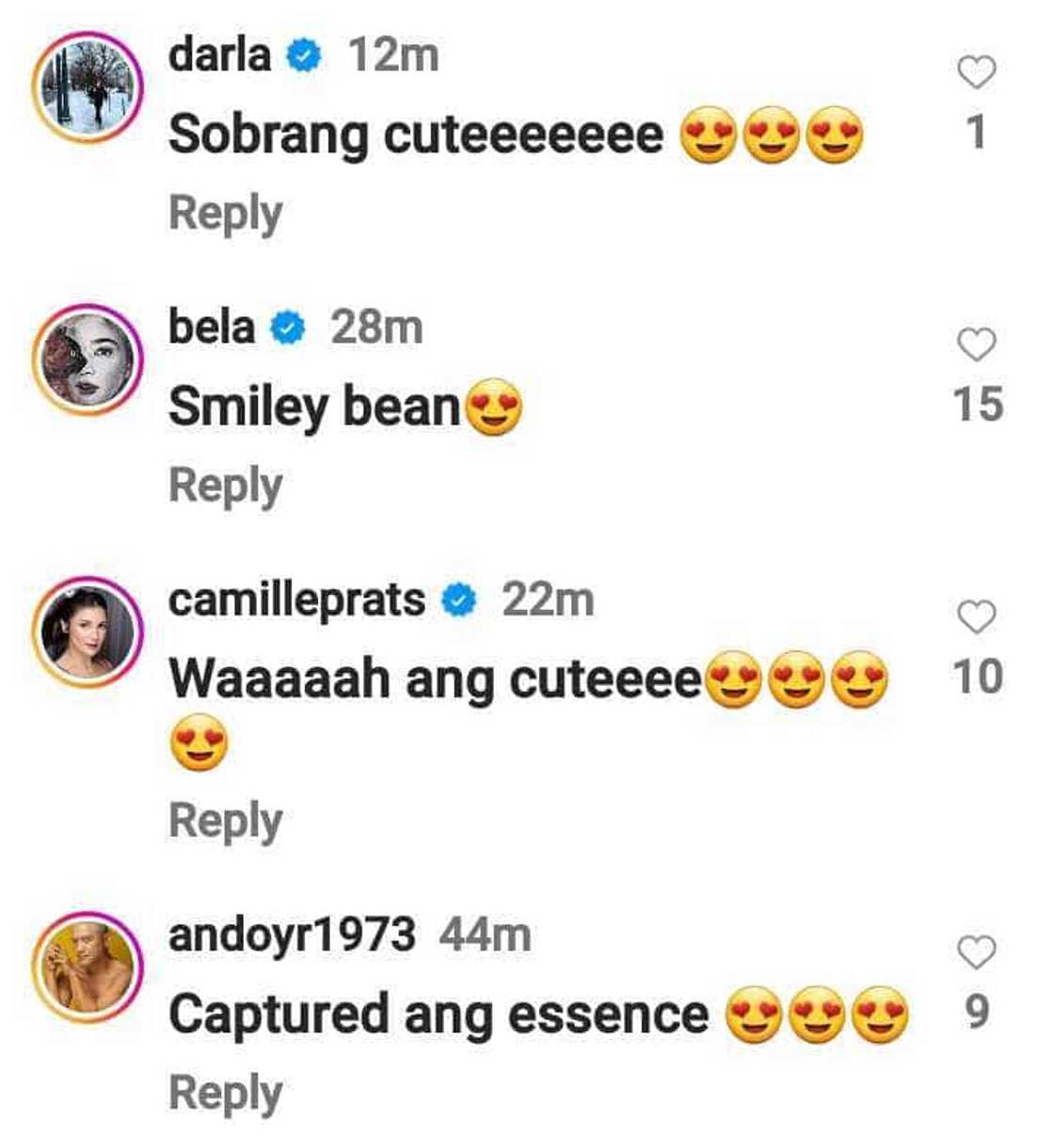1054x1148 pixels.
Task: Reply to camilleprats' comment
Action: (225, 821)
